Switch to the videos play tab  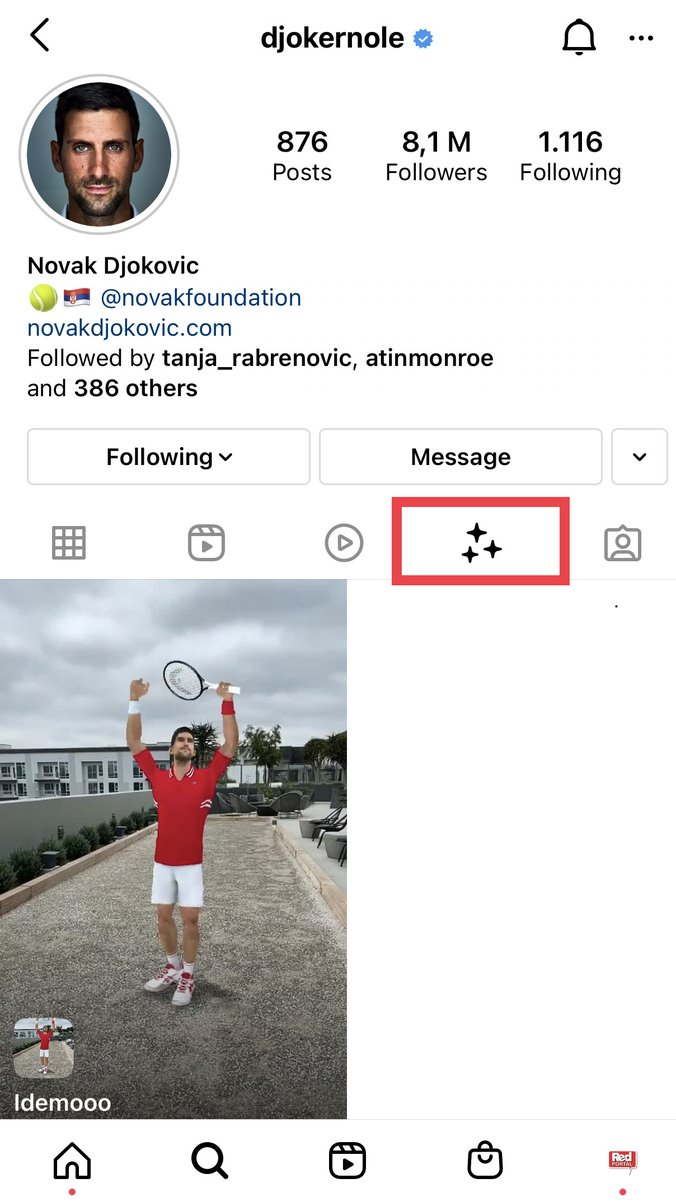tap(343, 543)
